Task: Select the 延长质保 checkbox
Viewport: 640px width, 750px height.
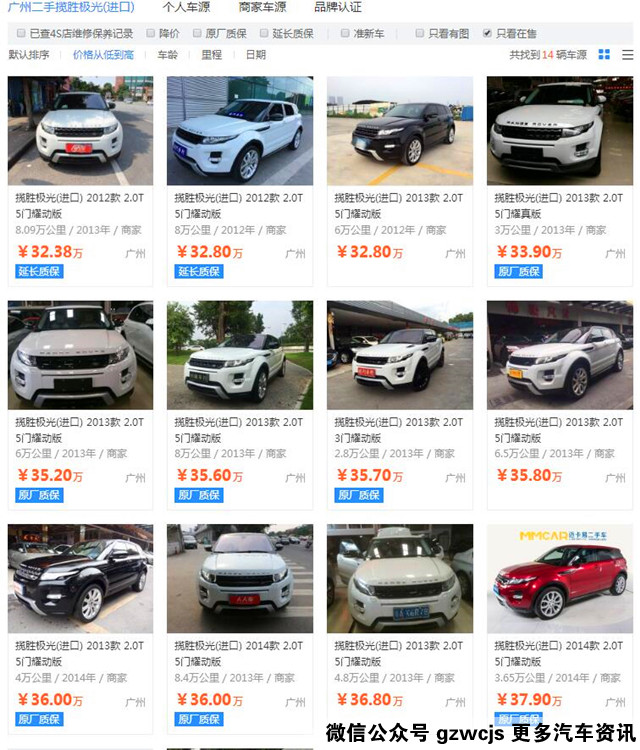Action: point(264,33)
